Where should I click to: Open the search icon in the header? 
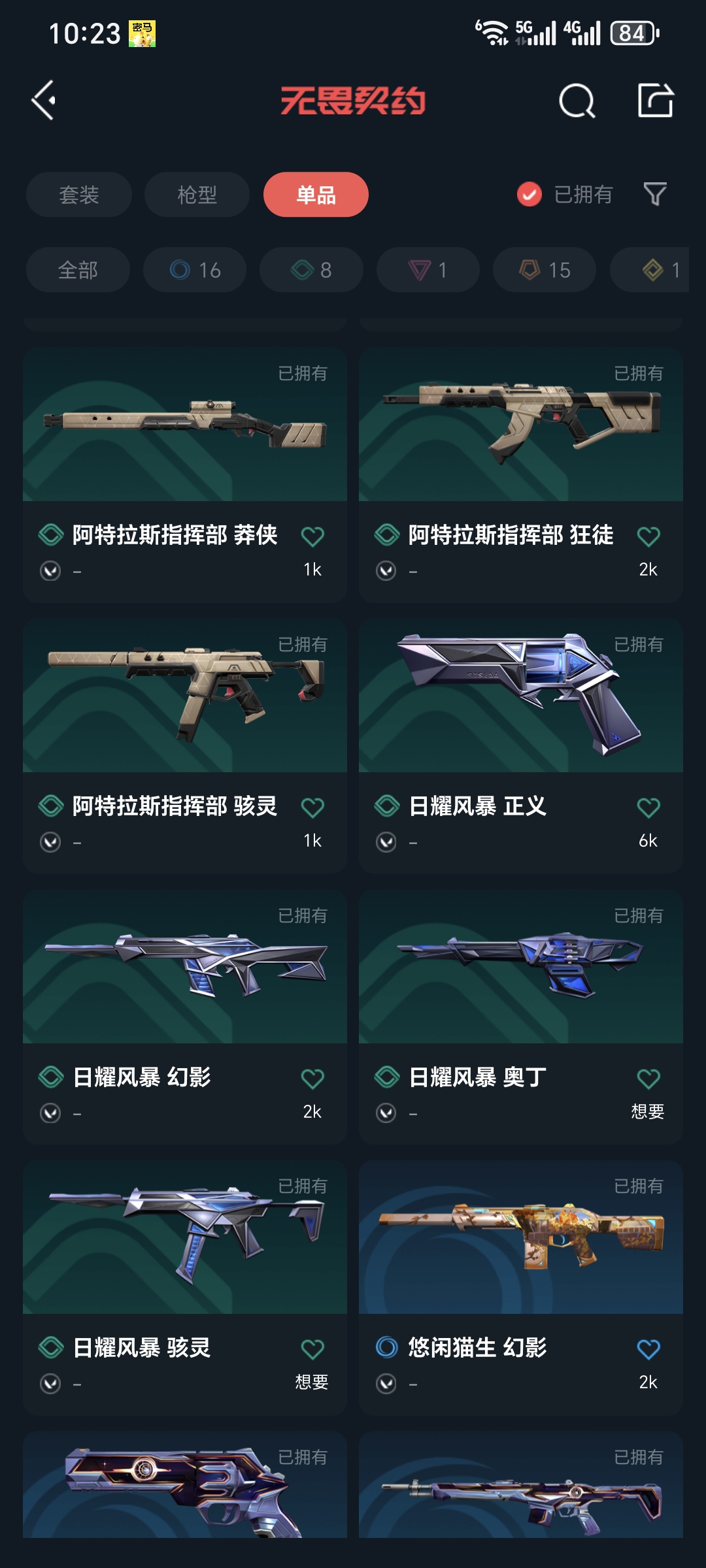pyautogui.click(x=577, y=101)
